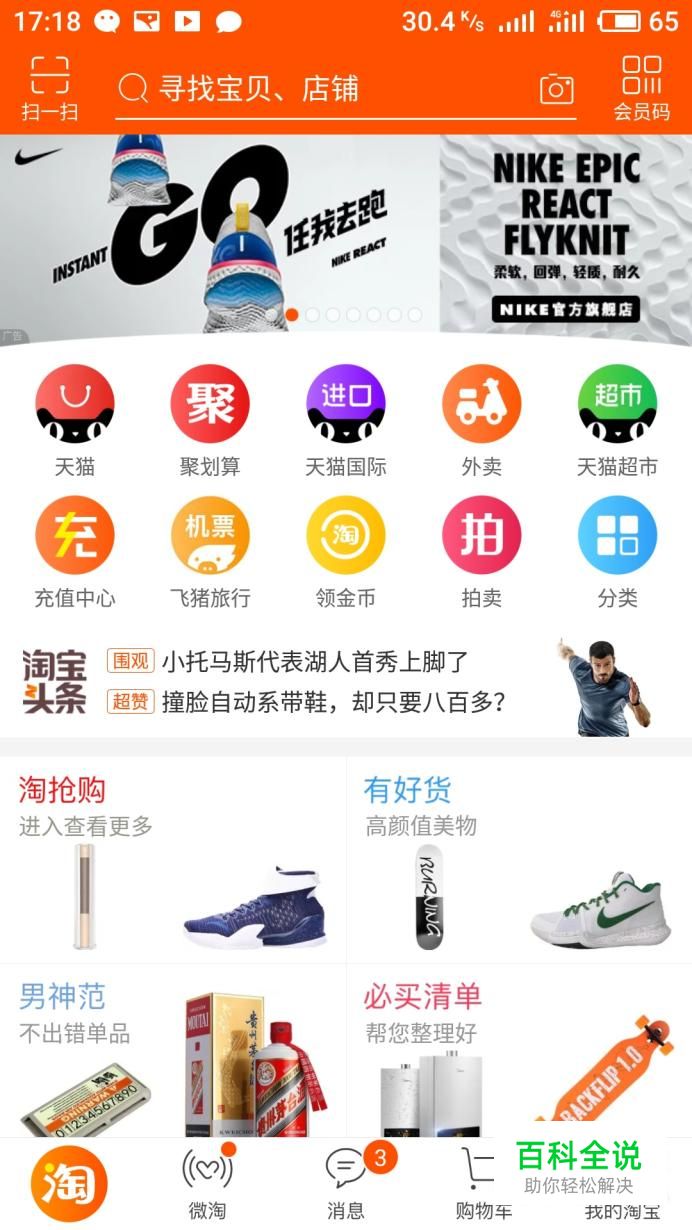Open the 淘抢购 card
The height and width of the screenshot is (1230, 692).
point(173,860)
